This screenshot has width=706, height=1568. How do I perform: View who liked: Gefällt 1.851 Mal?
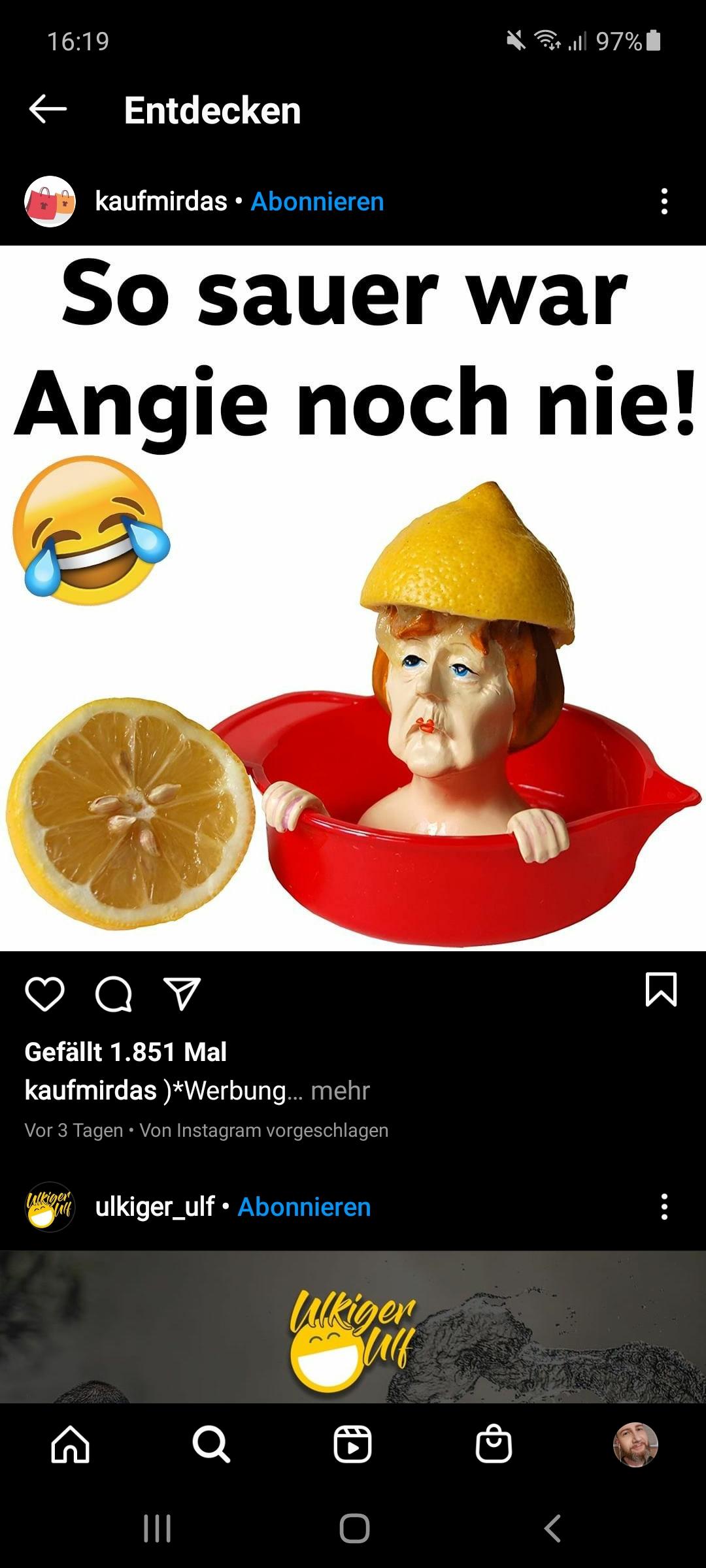click(126, 1052)
